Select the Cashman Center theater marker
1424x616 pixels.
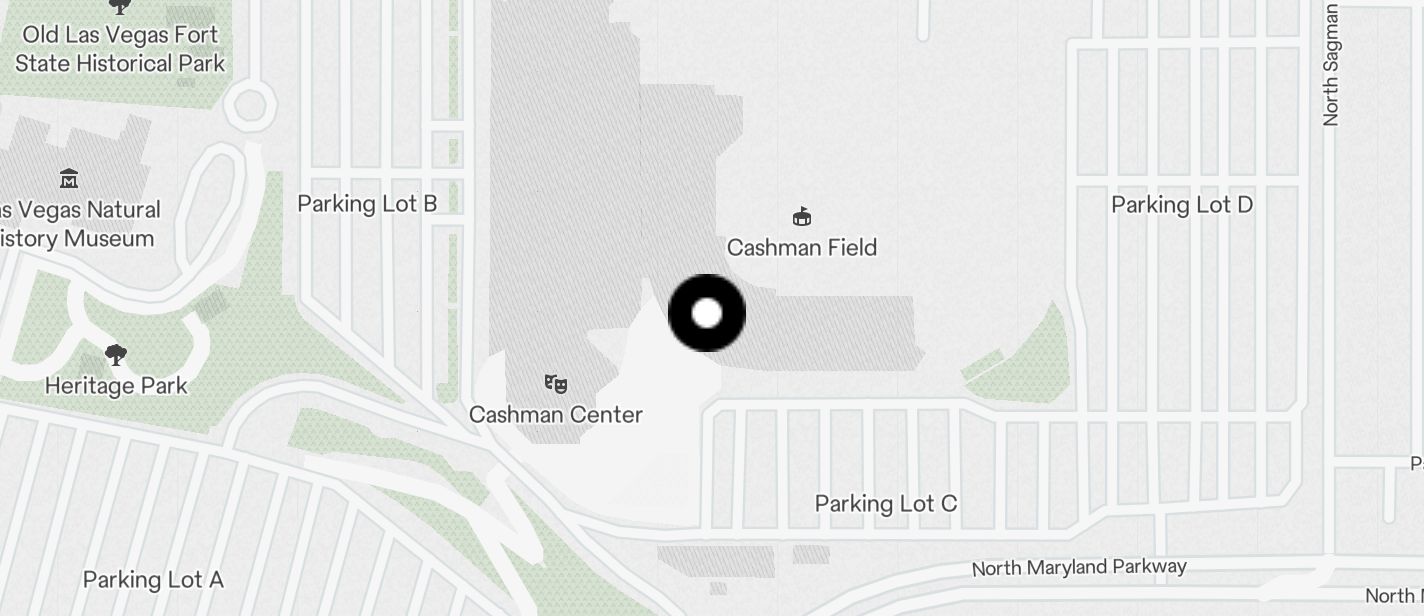pos(556,383)
